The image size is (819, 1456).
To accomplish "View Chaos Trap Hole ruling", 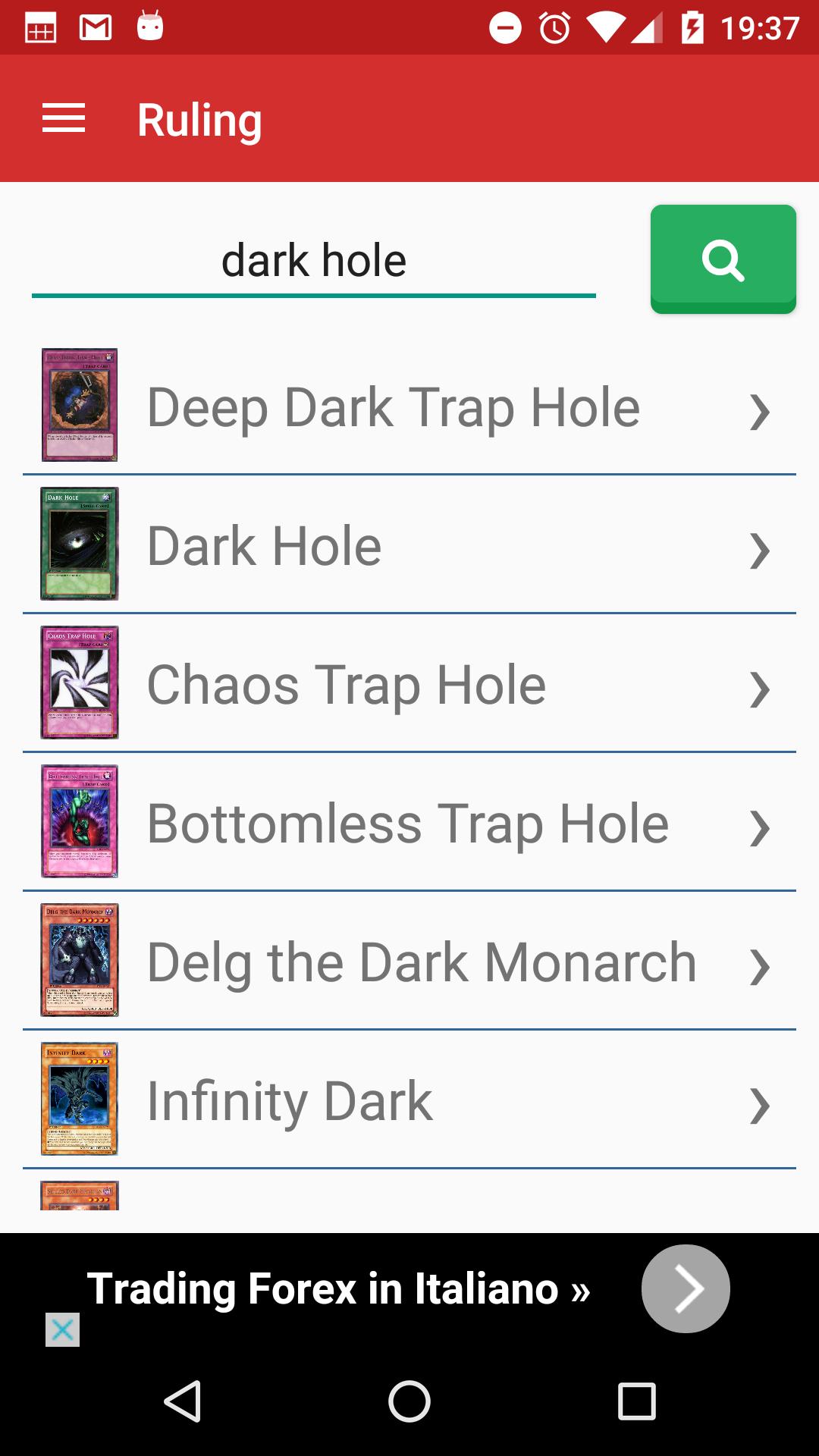I will click(409, 685).
